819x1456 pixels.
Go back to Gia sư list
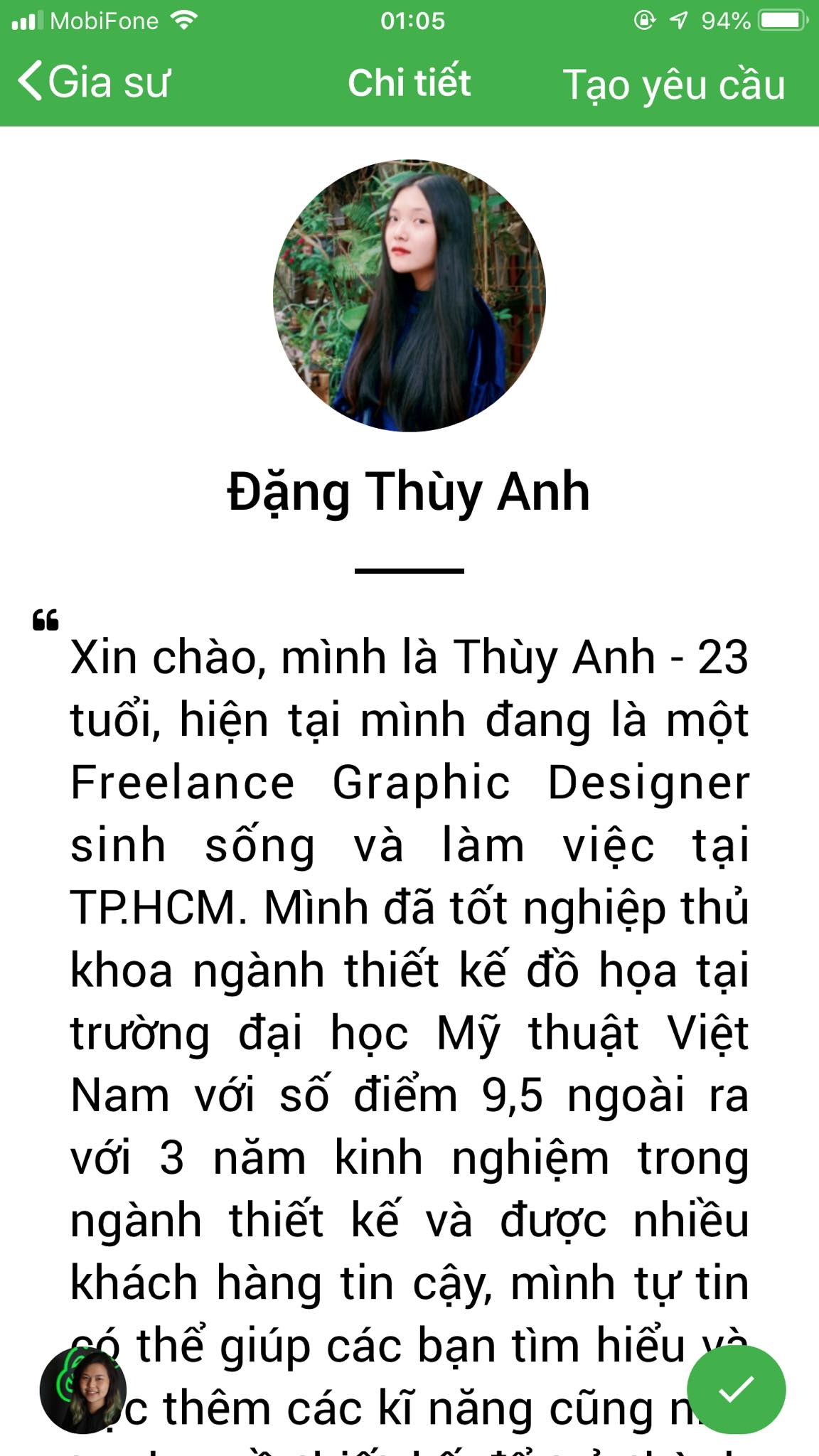(x=92, y=82)
